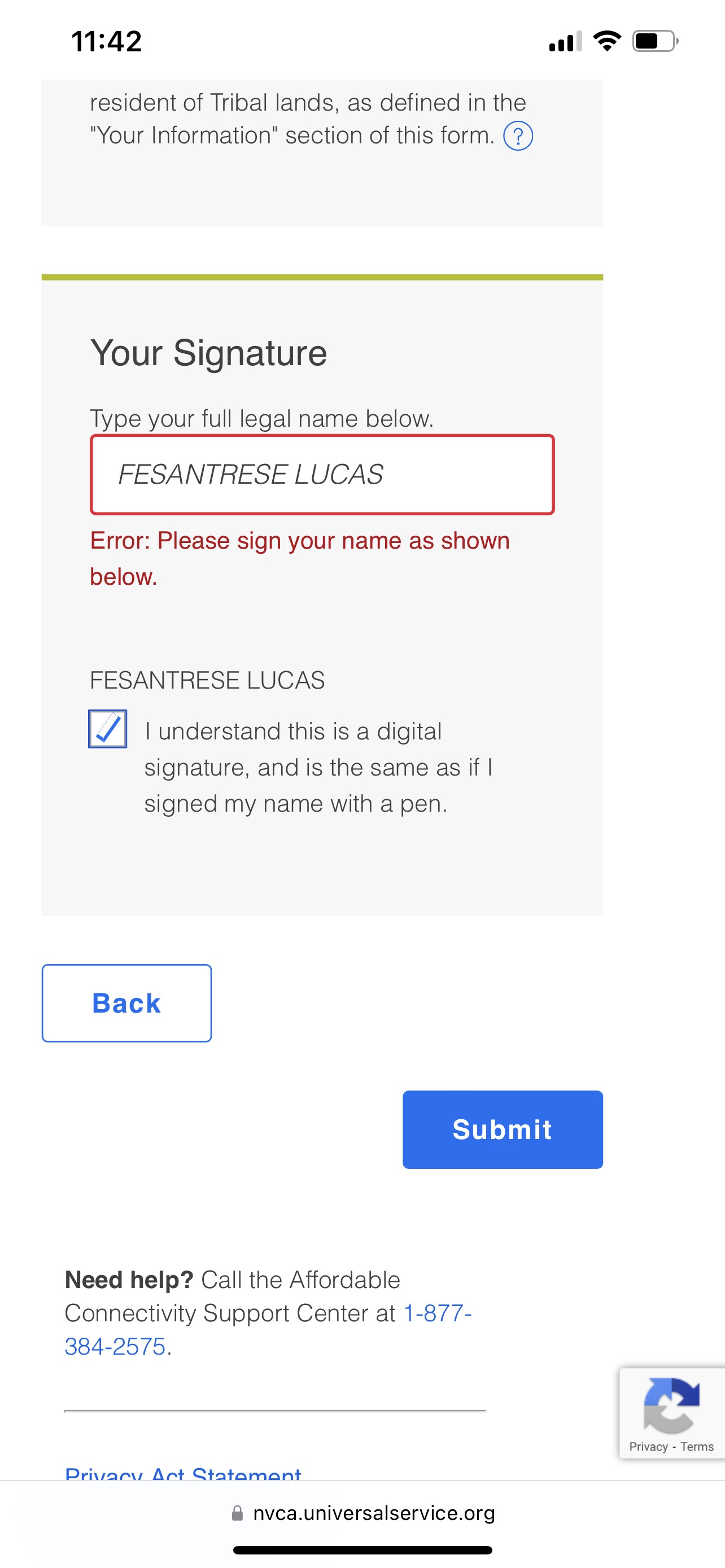Tap the nvca.universalservice.org address bar
The image size is (725, 1568).
[x=363, y=1513]
